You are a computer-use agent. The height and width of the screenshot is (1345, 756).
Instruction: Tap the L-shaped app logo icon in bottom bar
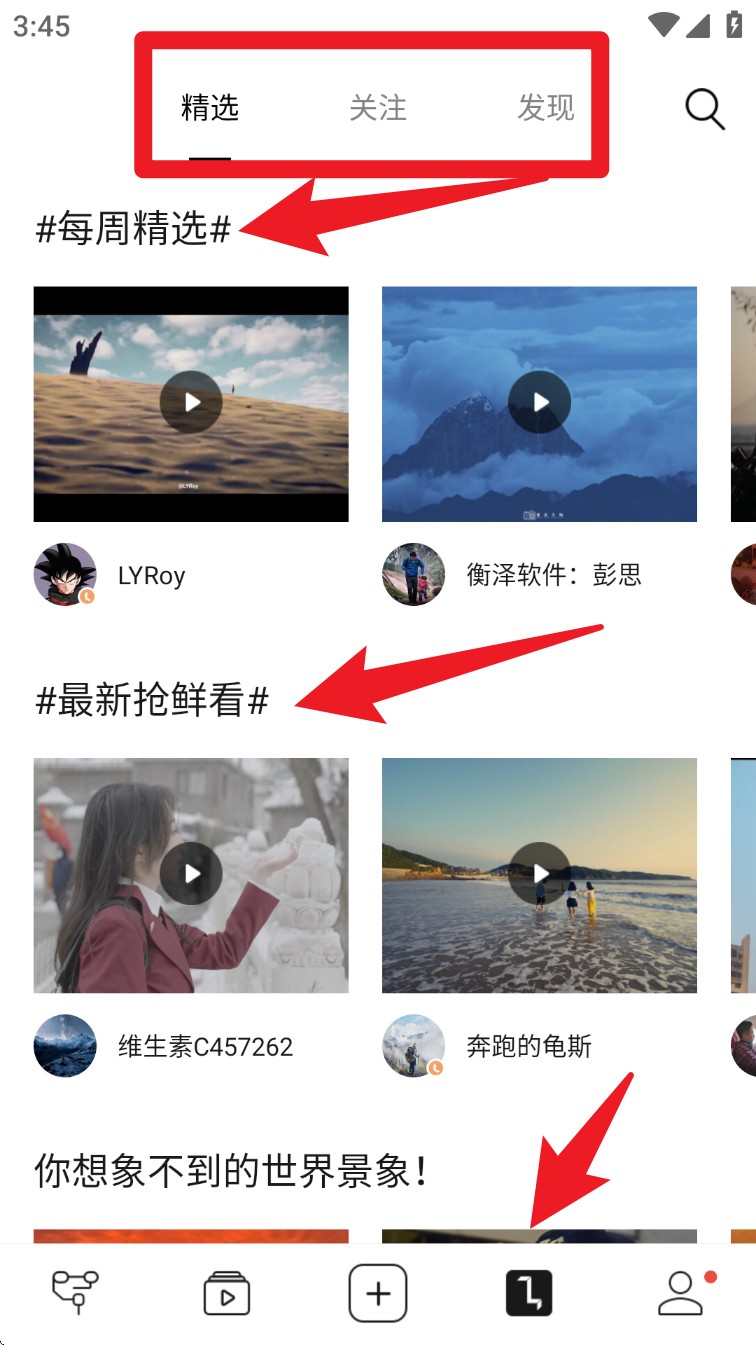[x=529, y=1292]
